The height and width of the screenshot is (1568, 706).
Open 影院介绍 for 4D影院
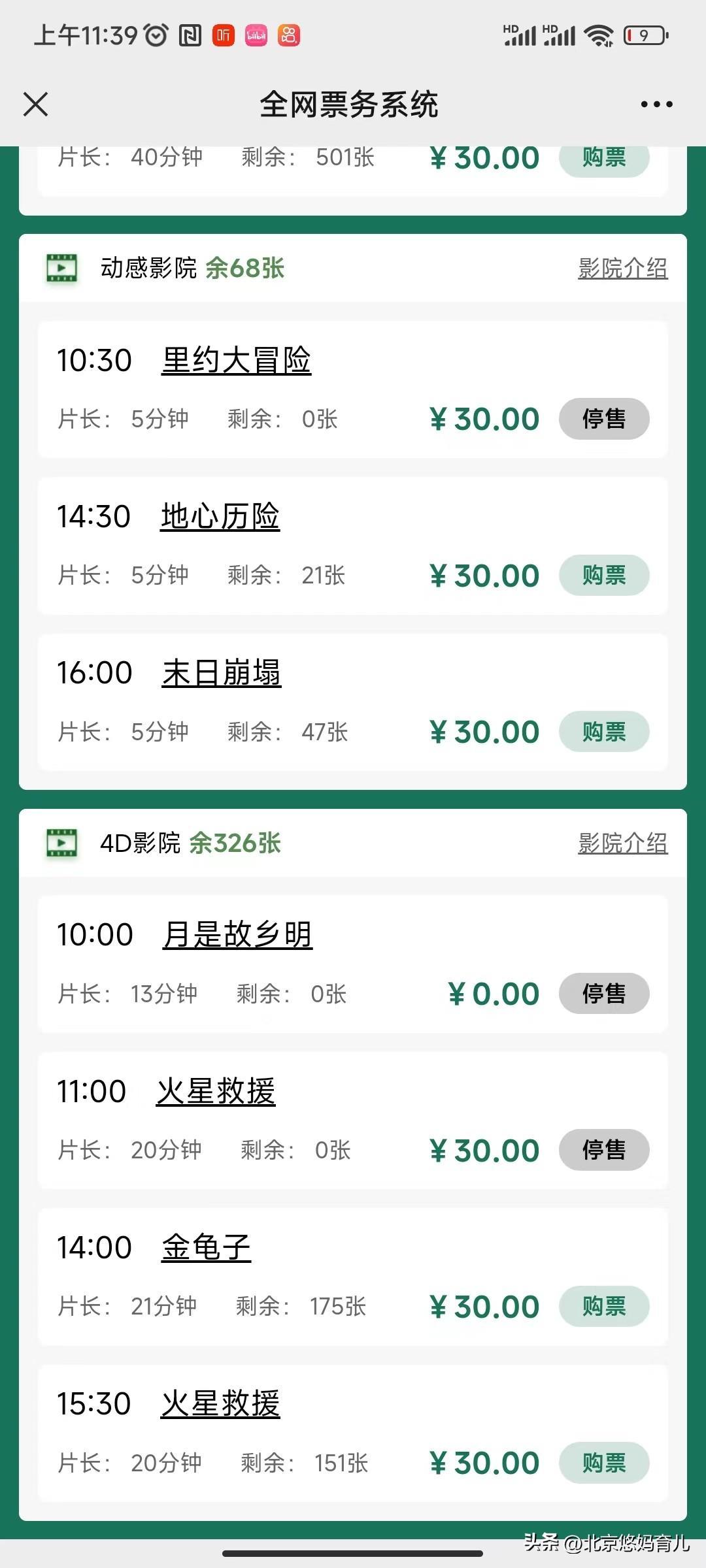[x=622, y=843]
